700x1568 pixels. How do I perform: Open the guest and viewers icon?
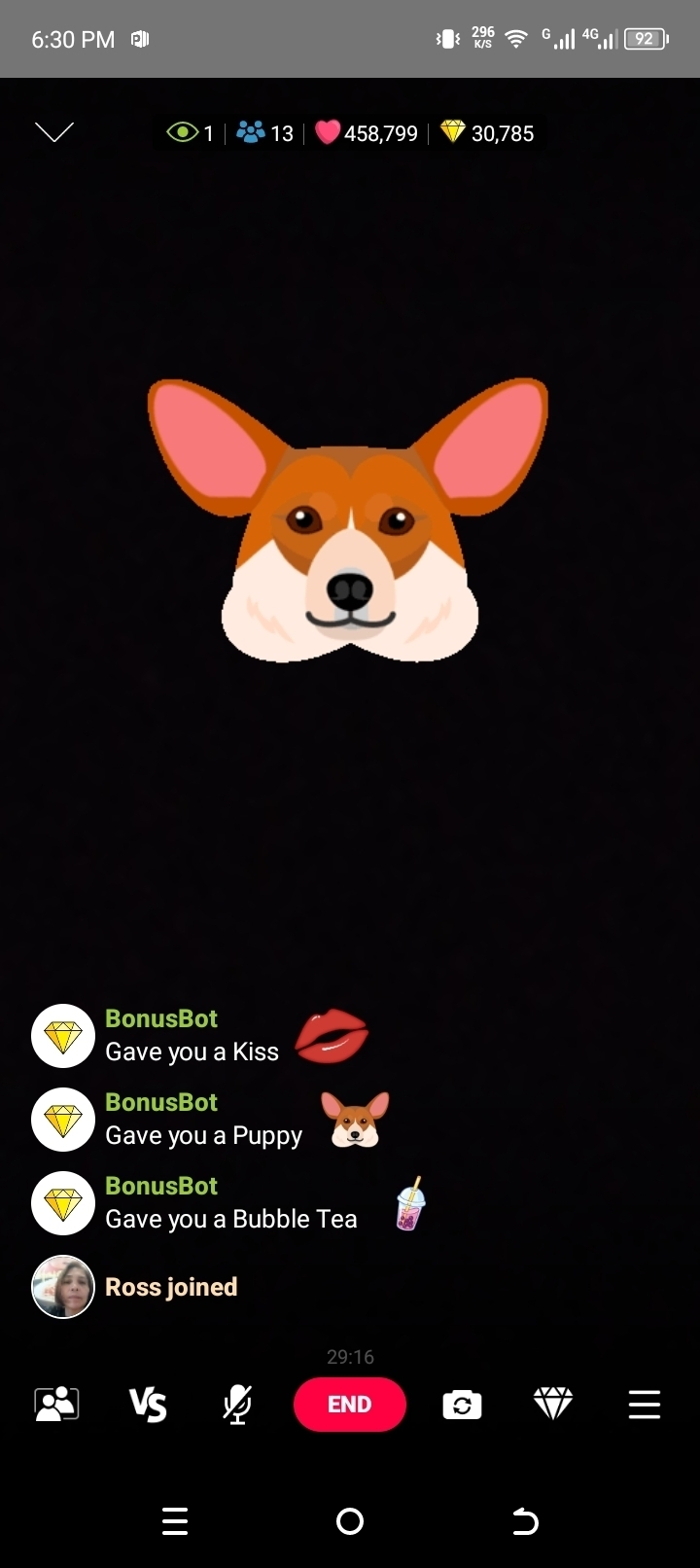[x=56, y=1404]
